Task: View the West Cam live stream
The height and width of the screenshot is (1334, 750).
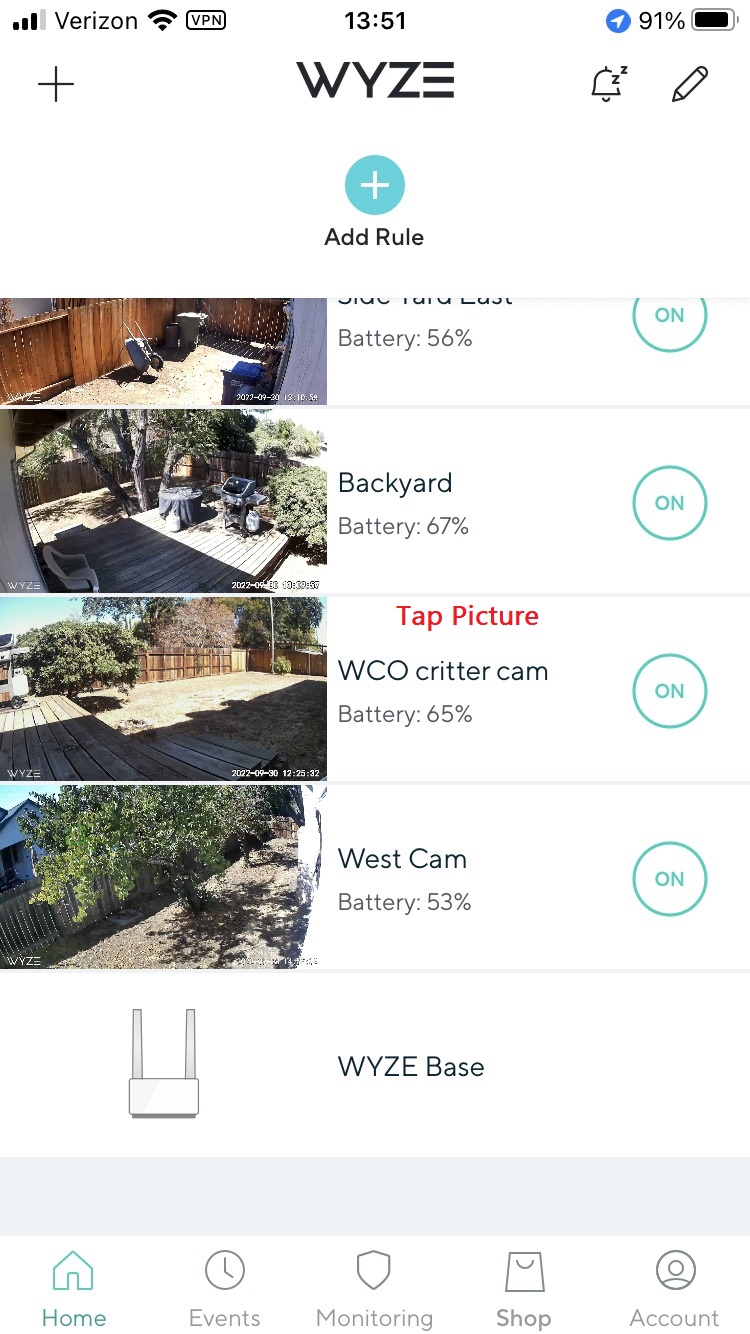Action: coord(163,877)
